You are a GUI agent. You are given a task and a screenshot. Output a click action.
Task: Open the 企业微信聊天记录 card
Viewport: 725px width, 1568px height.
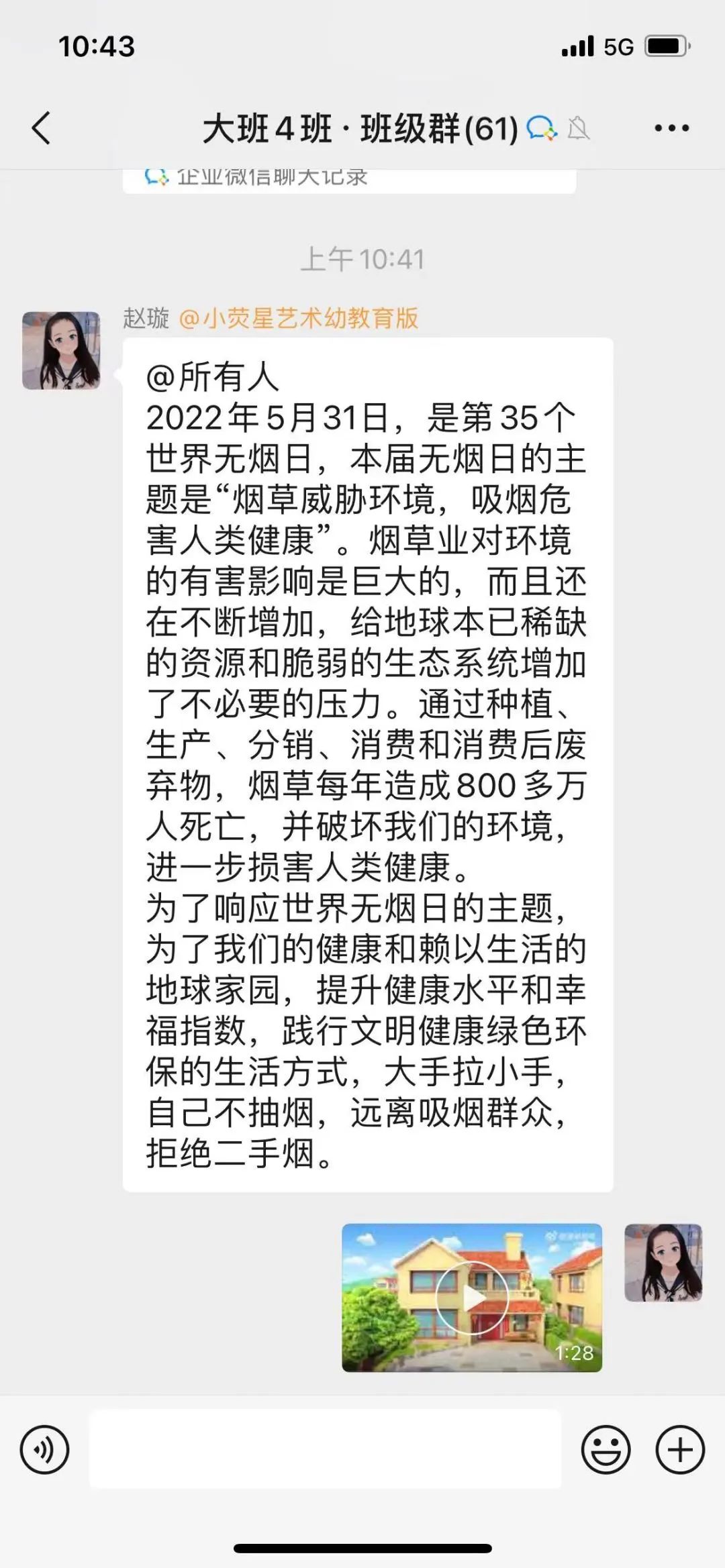point(349,180)
